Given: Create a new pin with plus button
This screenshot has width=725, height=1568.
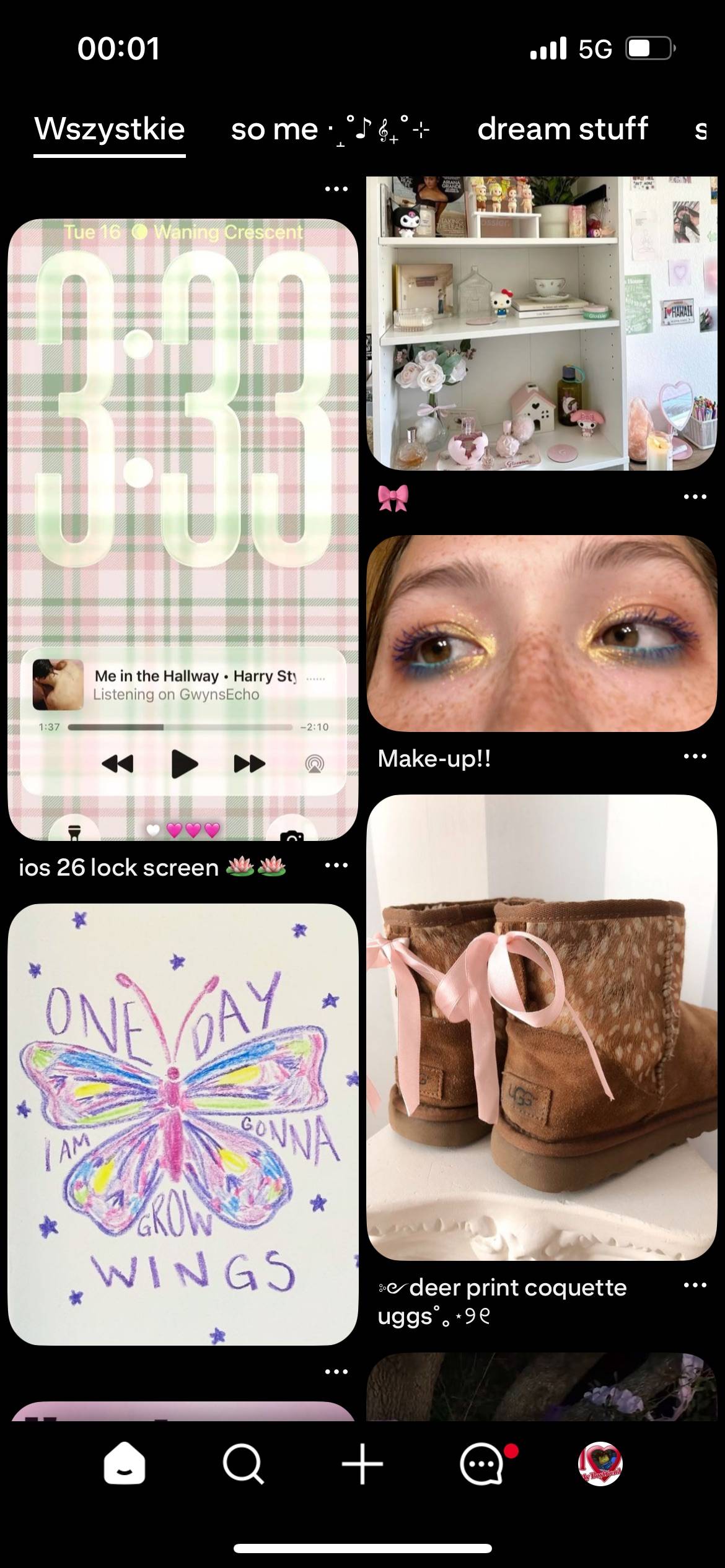Looking at the screenshot, I should coord(362,1465).
